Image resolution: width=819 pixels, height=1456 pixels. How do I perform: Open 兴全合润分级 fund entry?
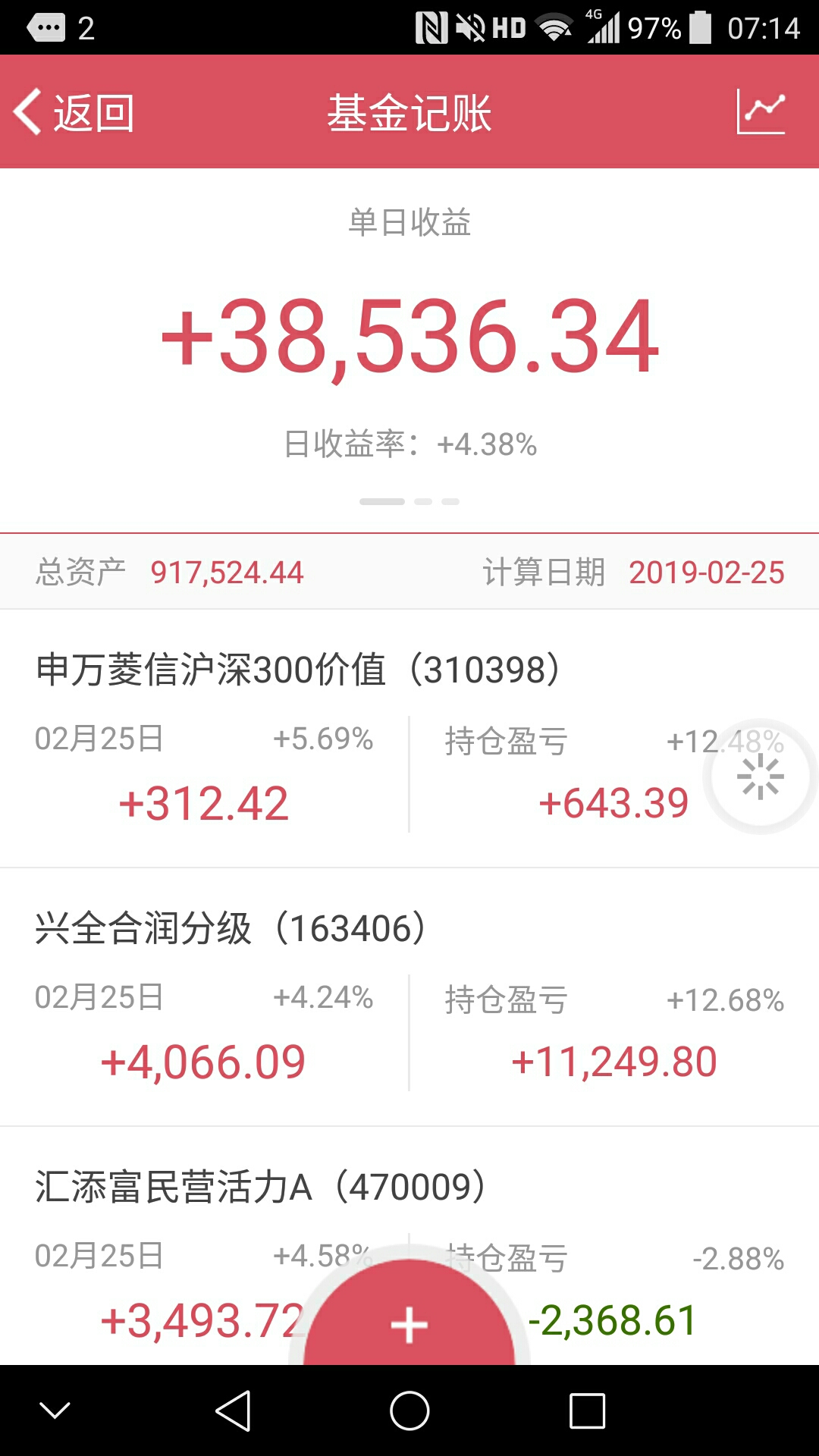[409, 997]
